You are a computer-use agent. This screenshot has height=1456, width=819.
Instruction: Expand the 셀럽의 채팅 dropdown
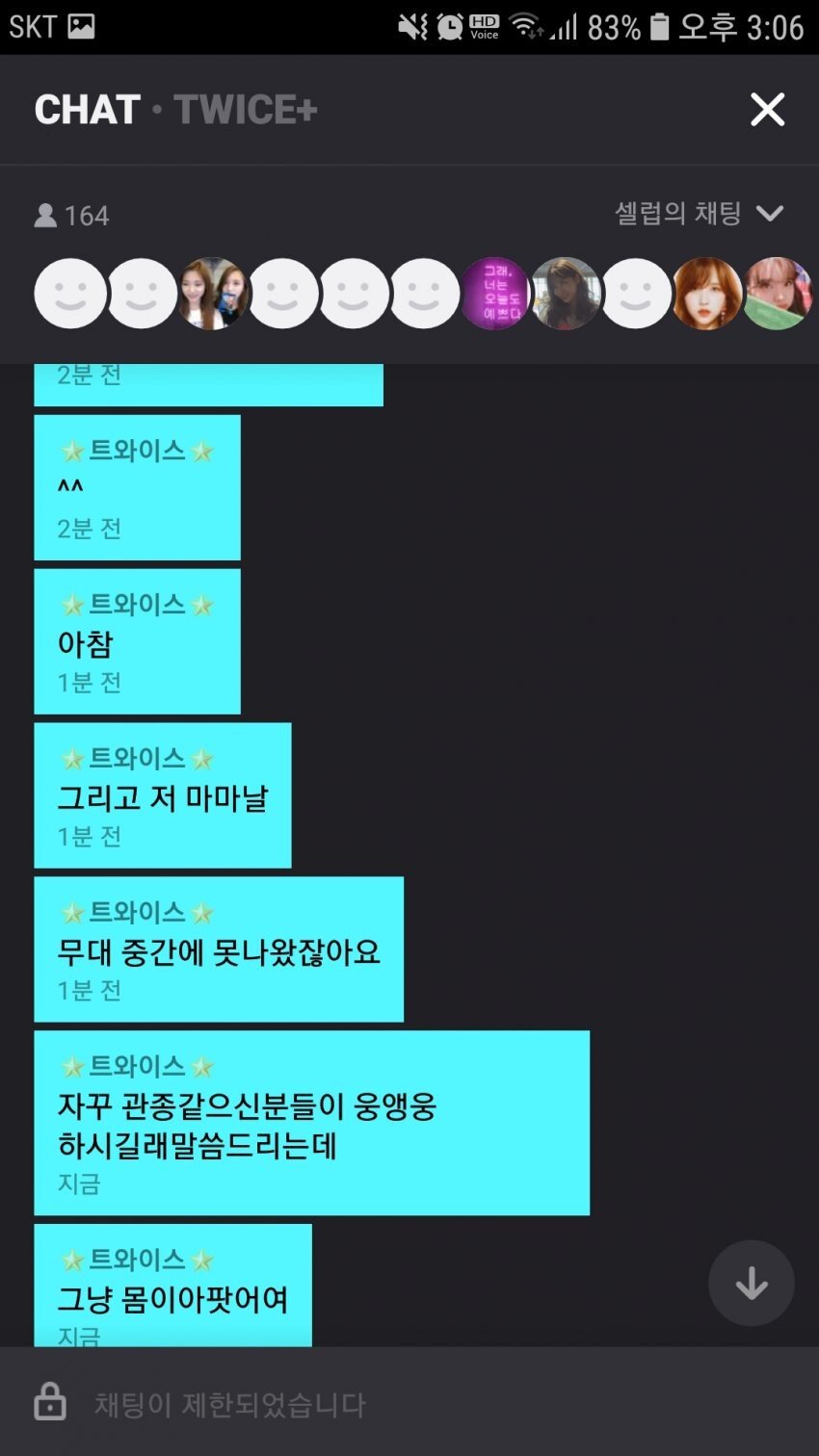click(699, 213)
